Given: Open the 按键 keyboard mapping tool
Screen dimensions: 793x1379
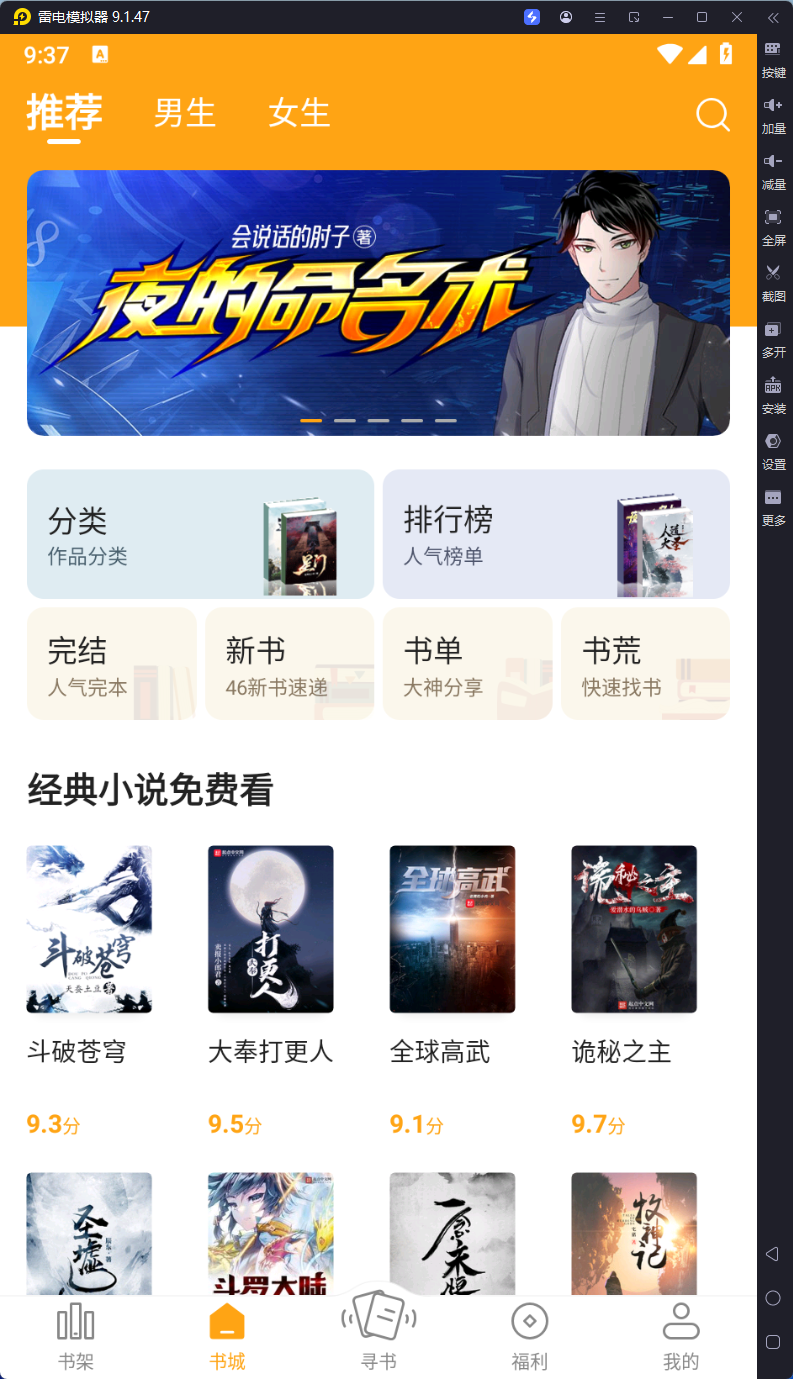Looking at the screenshot, I should coord(772,60).
